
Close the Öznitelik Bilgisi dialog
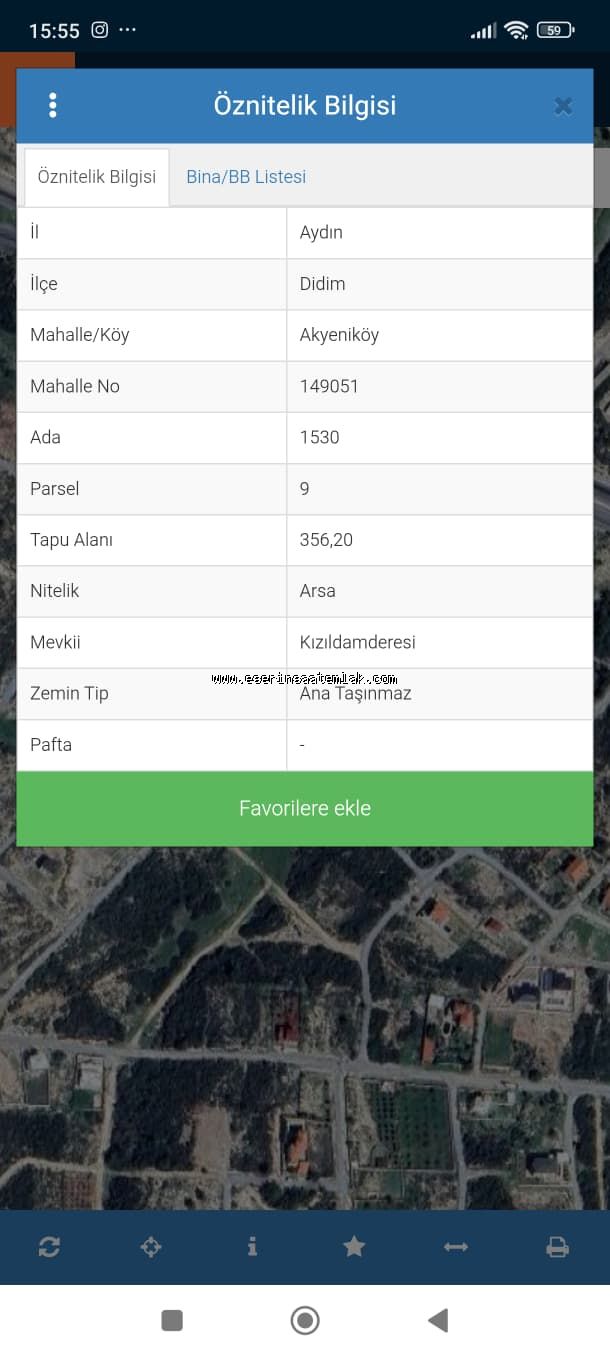(x=563, y=106)
